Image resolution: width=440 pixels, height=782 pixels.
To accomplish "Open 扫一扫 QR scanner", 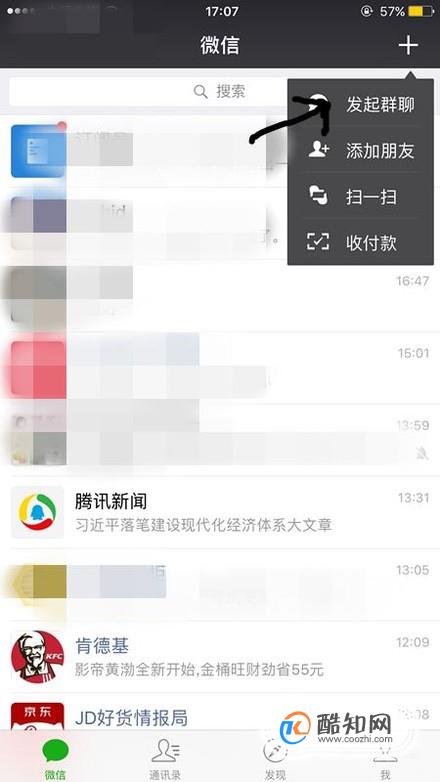I will (x=361, y=196).
